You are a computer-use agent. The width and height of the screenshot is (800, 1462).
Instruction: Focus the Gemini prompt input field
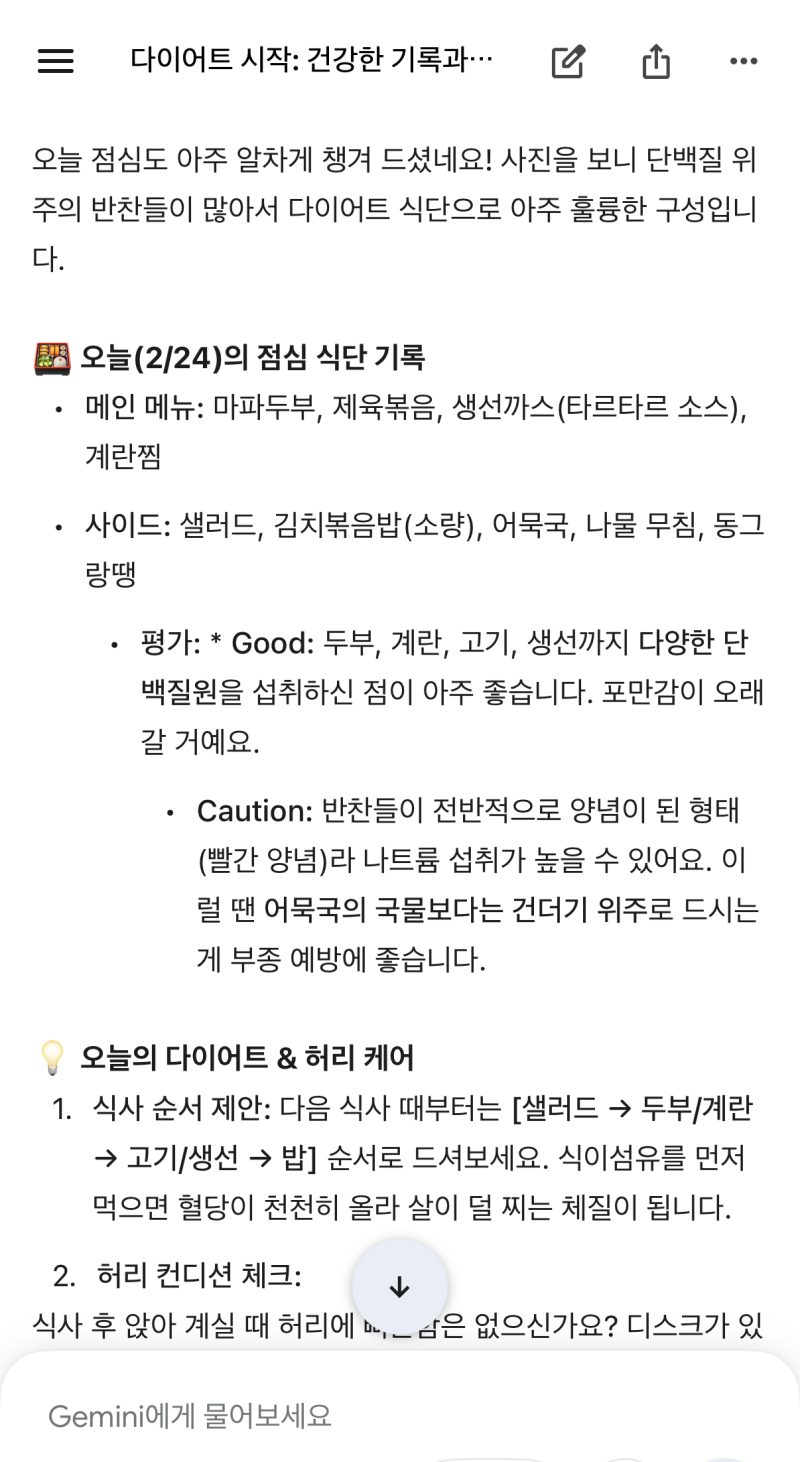point(300,1415)
